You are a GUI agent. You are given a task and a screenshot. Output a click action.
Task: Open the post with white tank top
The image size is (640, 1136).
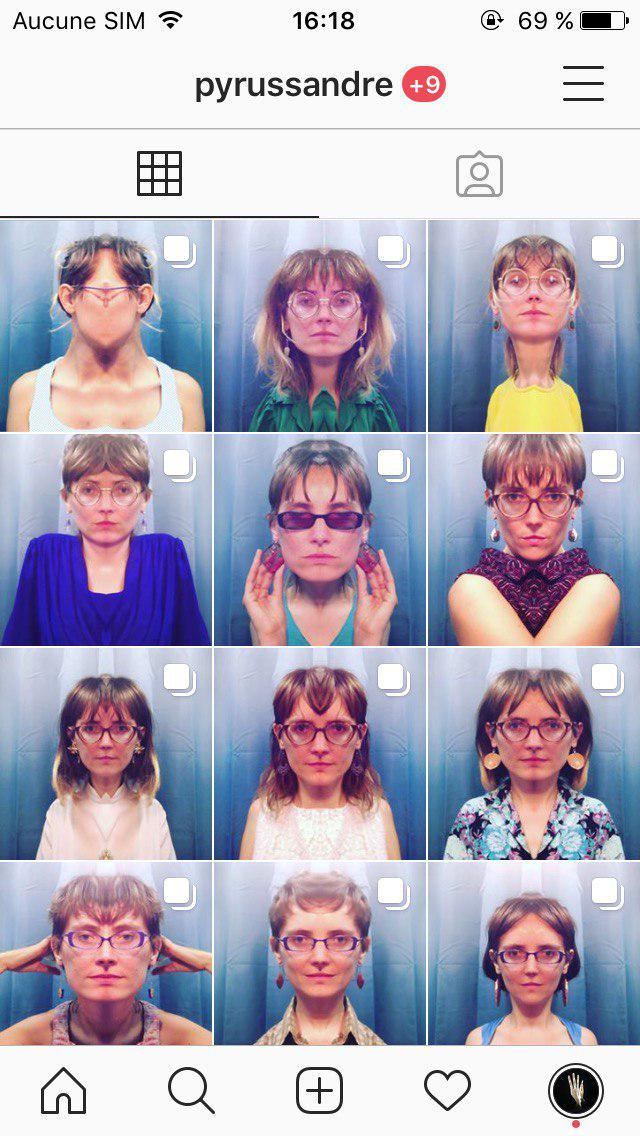tap(105, 326)
